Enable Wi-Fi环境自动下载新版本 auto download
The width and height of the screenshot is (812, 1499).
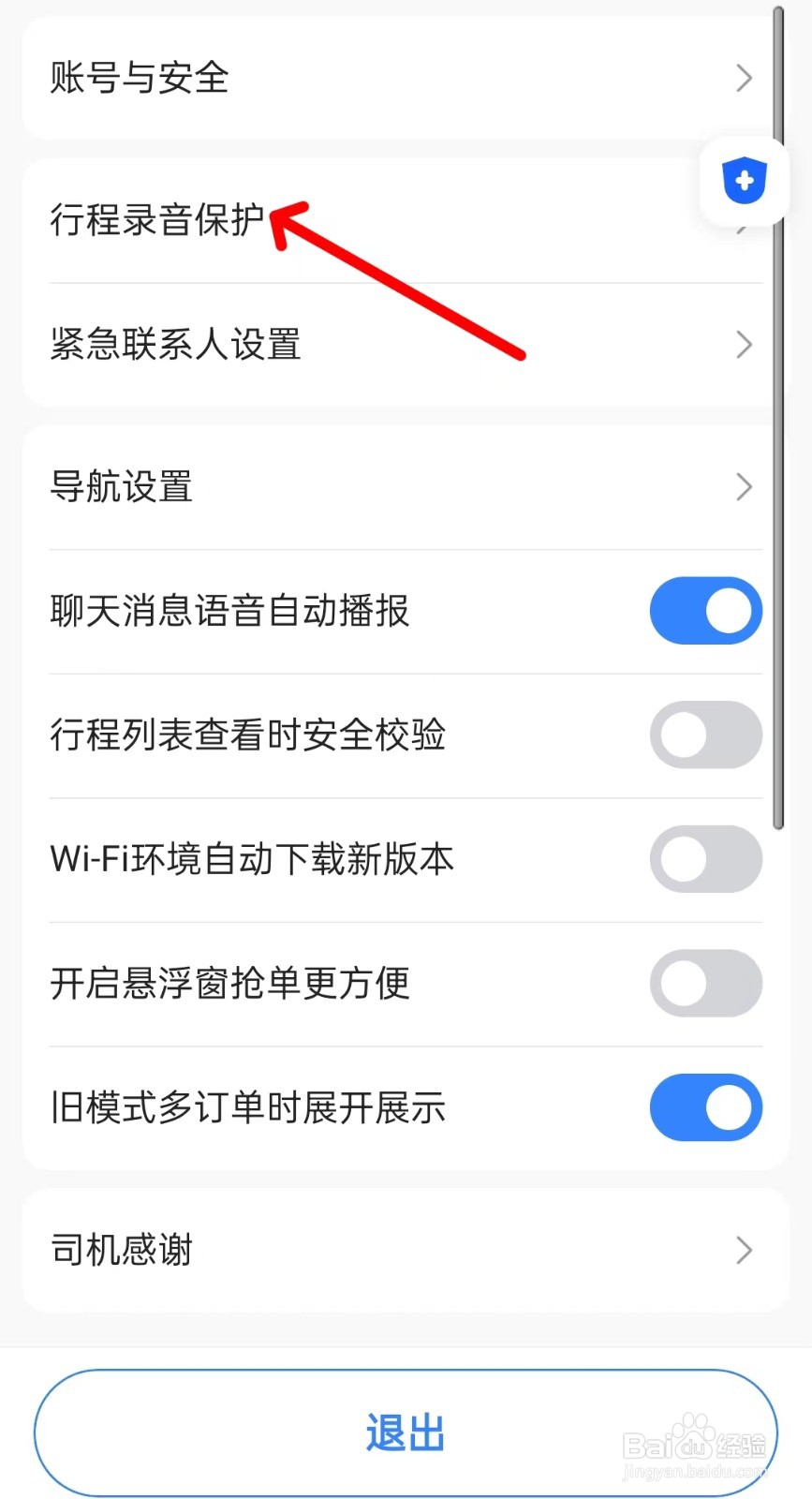705,859
